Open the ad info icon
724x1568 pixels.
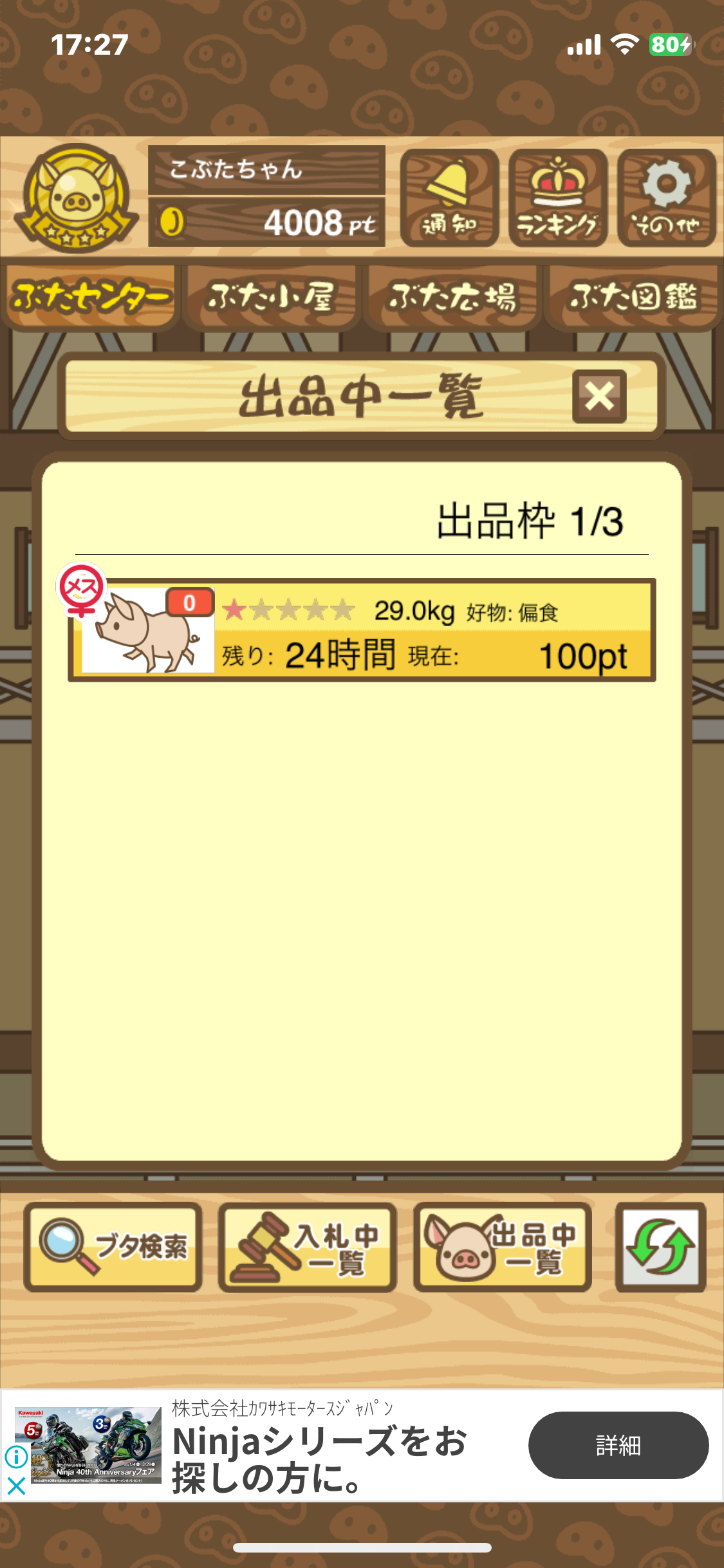coord(16,1457)
